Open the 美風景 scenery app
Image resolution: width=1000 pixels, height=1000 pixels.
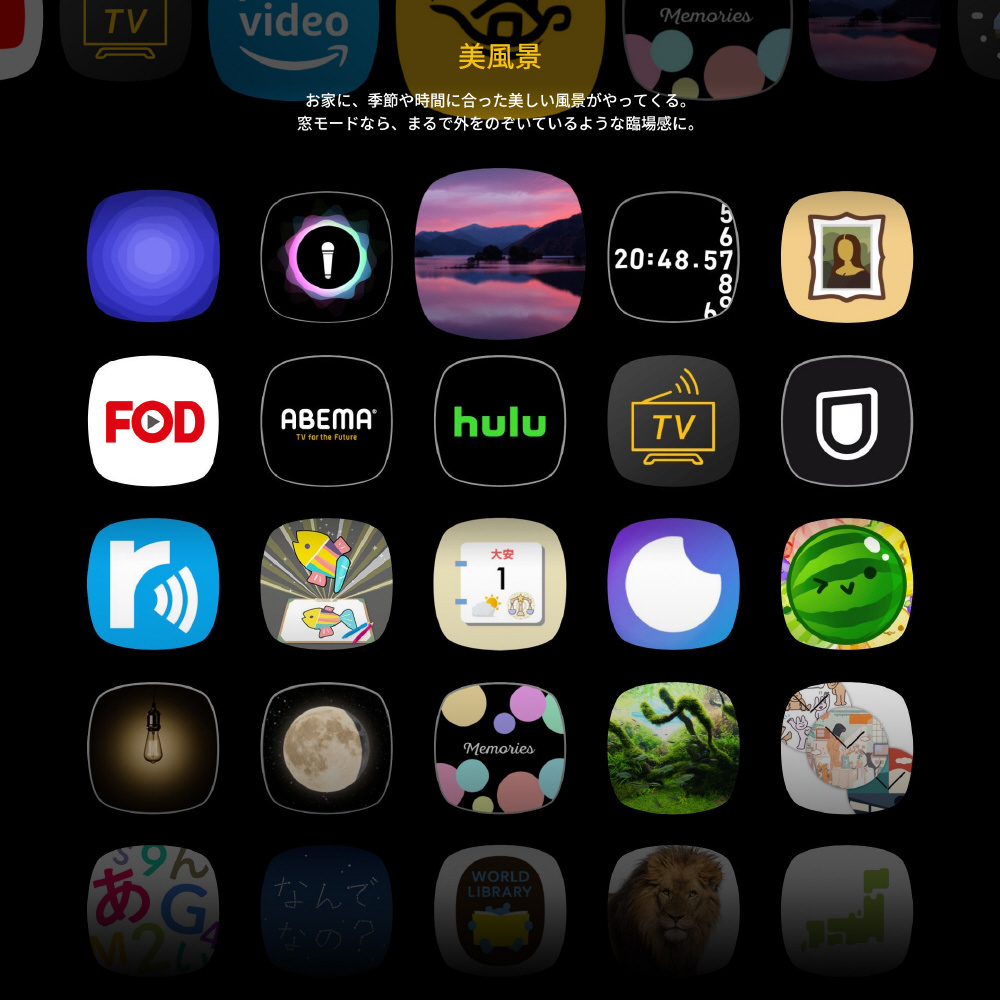pyautogui.click(x=499, y=254)
